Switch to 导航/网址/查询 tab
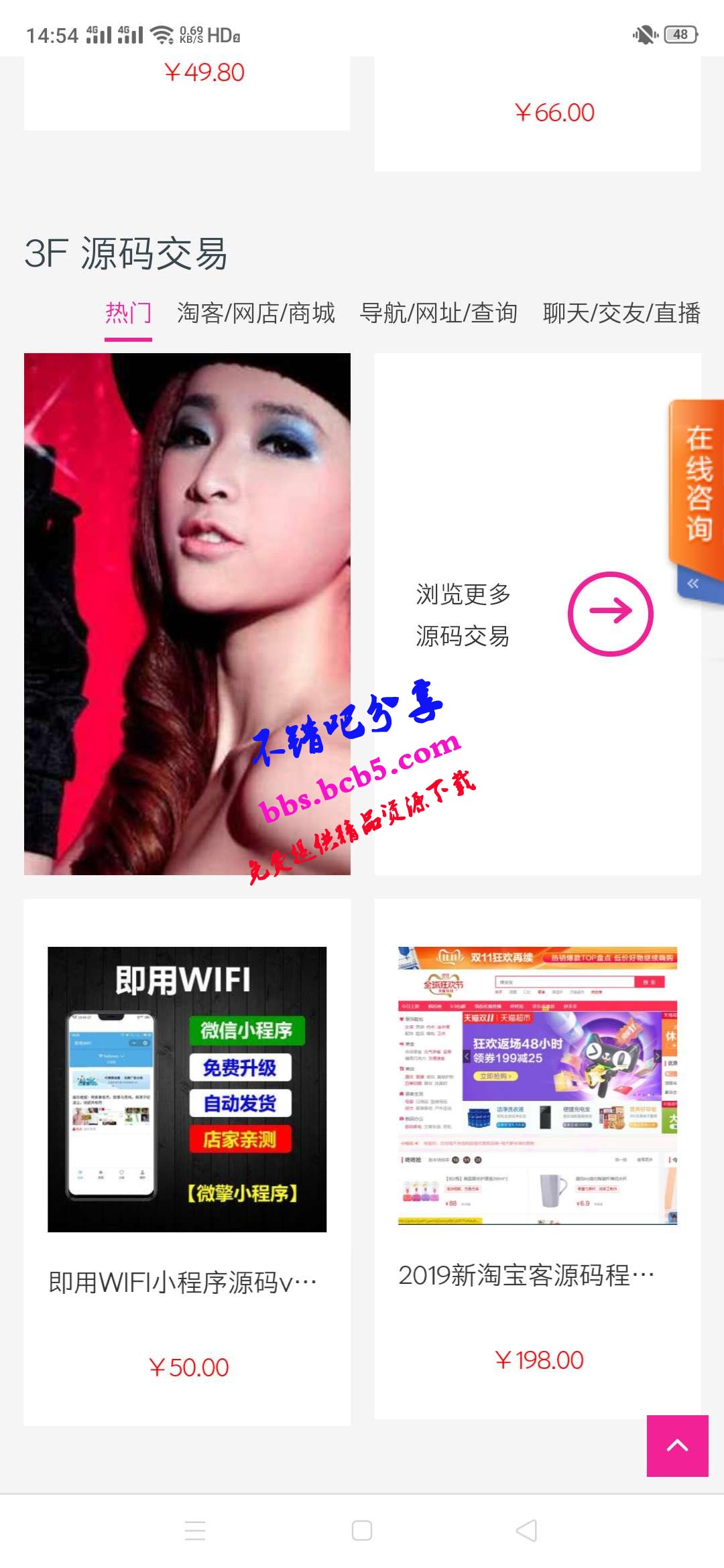The image size is (724, 1568). click(x=438, y=314)
